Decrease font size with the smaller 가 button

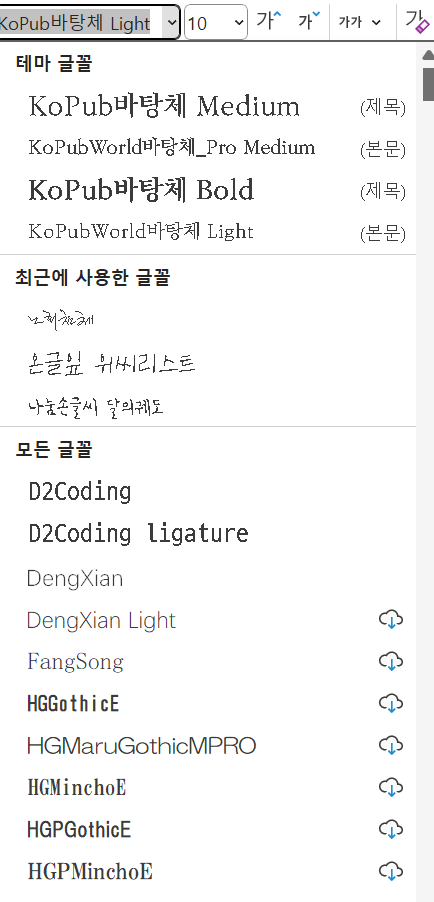[309, 22]
